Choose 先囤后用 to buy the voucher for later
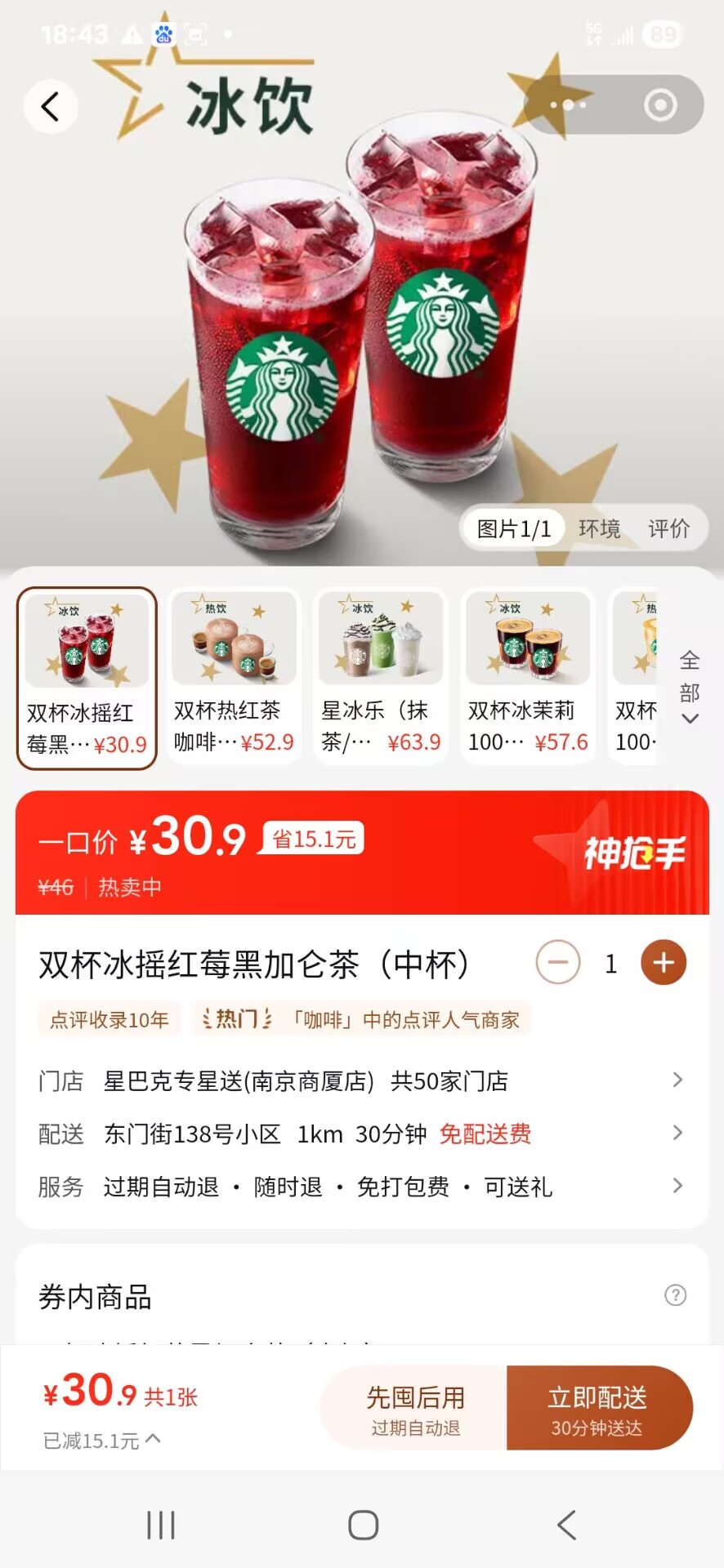This screenshot has height=1568, width=724. pos(415,1409)
